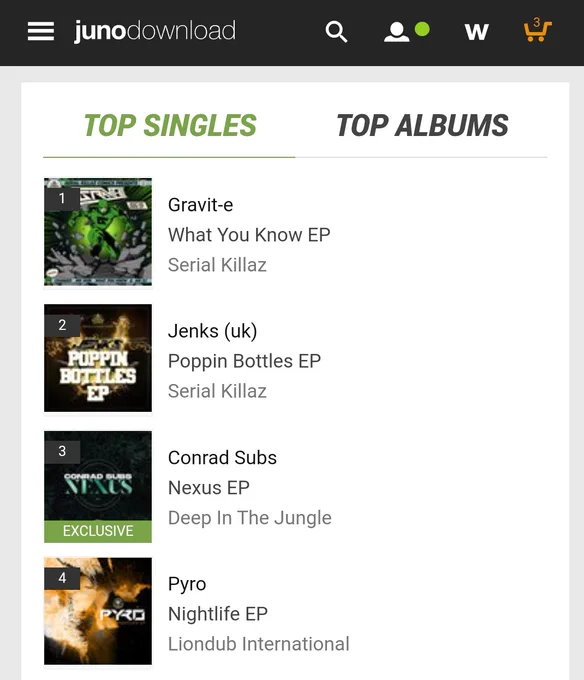Switch to the Top Albums tab

click(x=422, y=125)
